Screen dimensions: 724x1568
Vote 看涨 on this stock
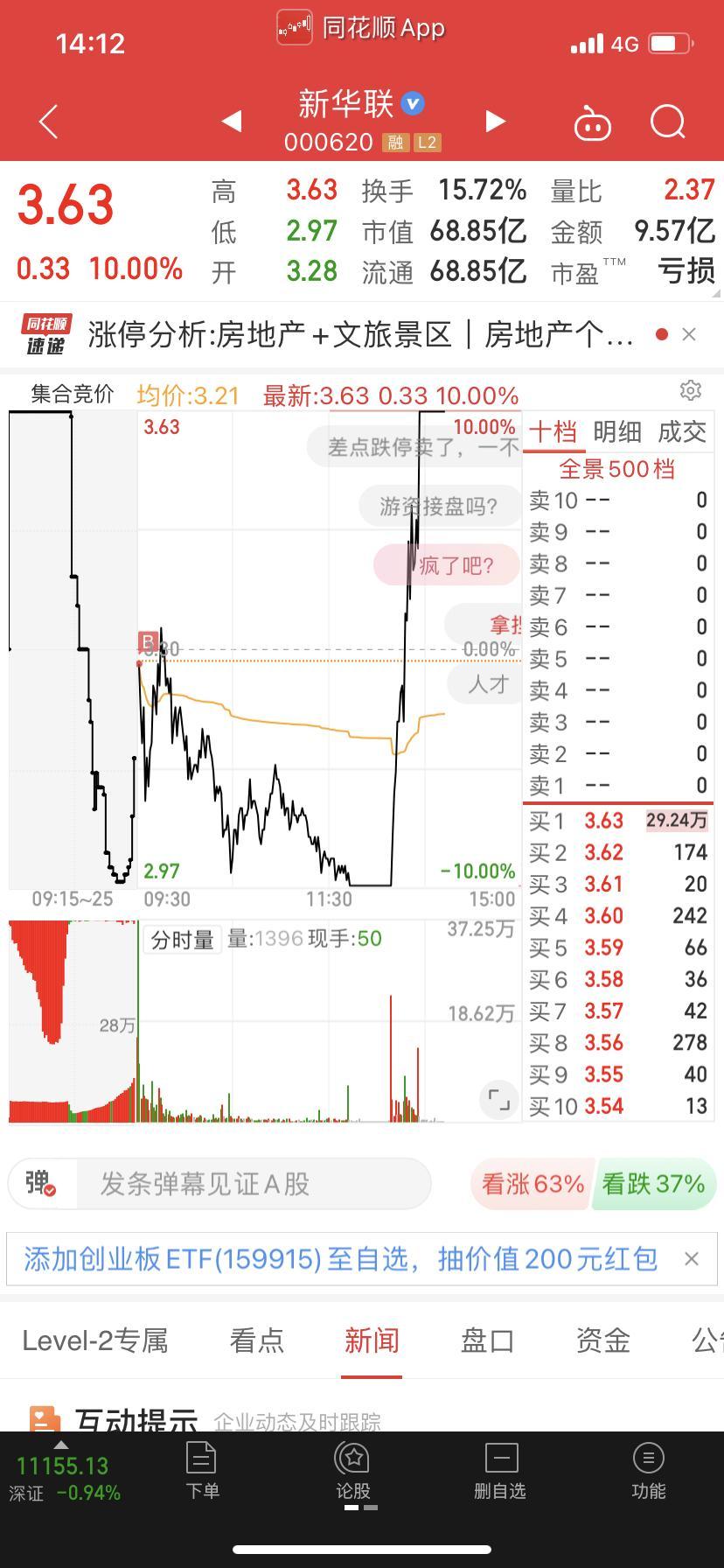pos(532,1184)
